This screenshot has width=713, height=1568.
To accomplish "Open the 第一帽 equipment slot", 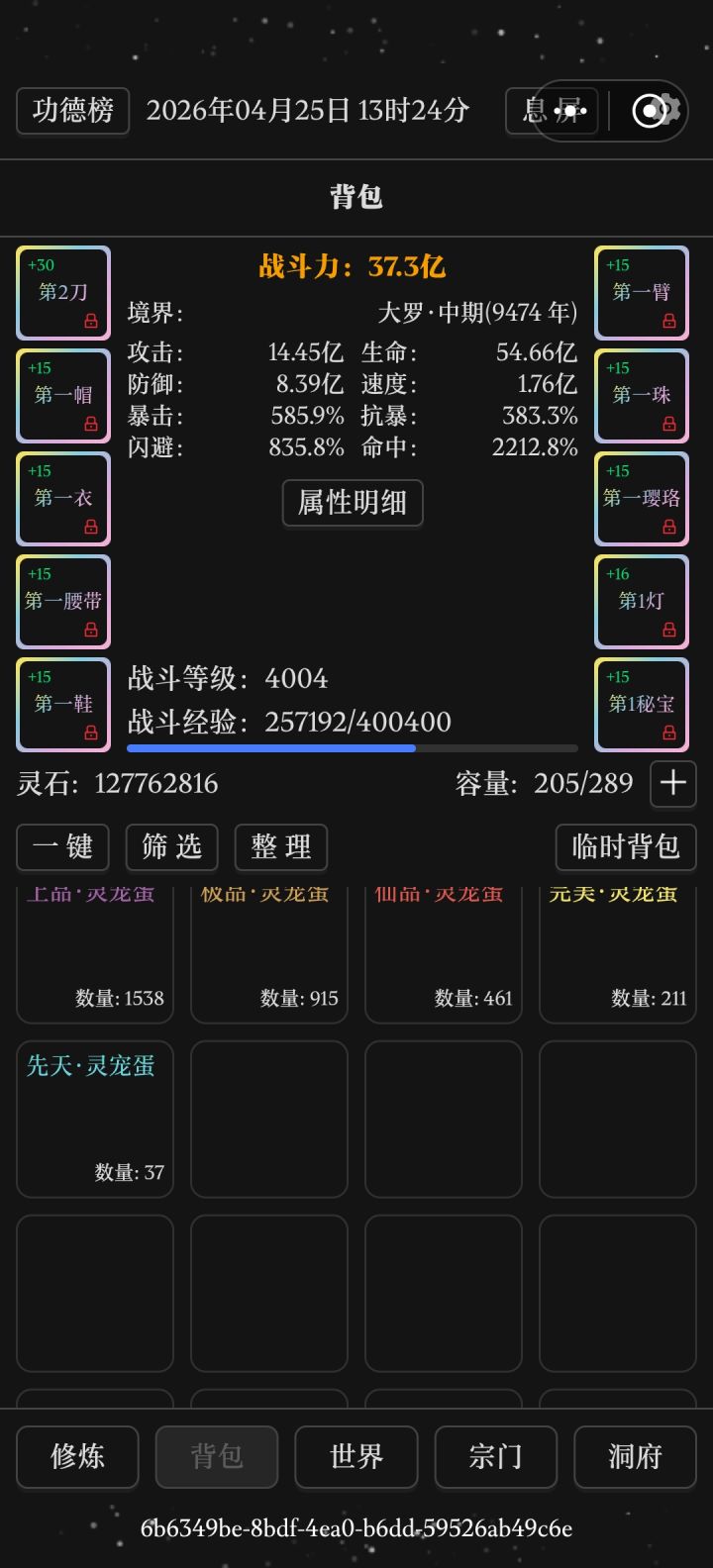I will 63,396.
